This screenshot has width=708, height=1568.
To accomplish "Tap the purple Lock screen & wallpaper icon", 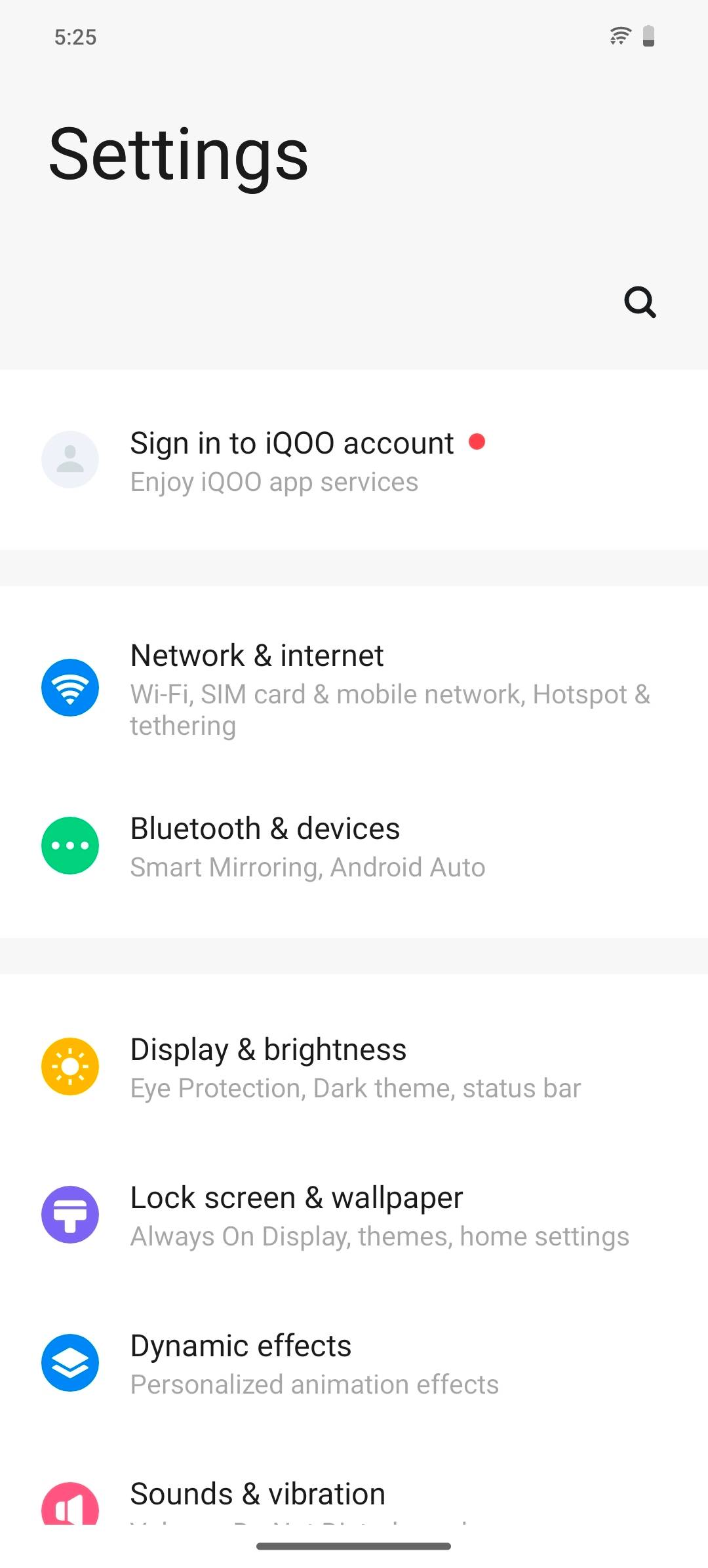I will coord(70,1215).
